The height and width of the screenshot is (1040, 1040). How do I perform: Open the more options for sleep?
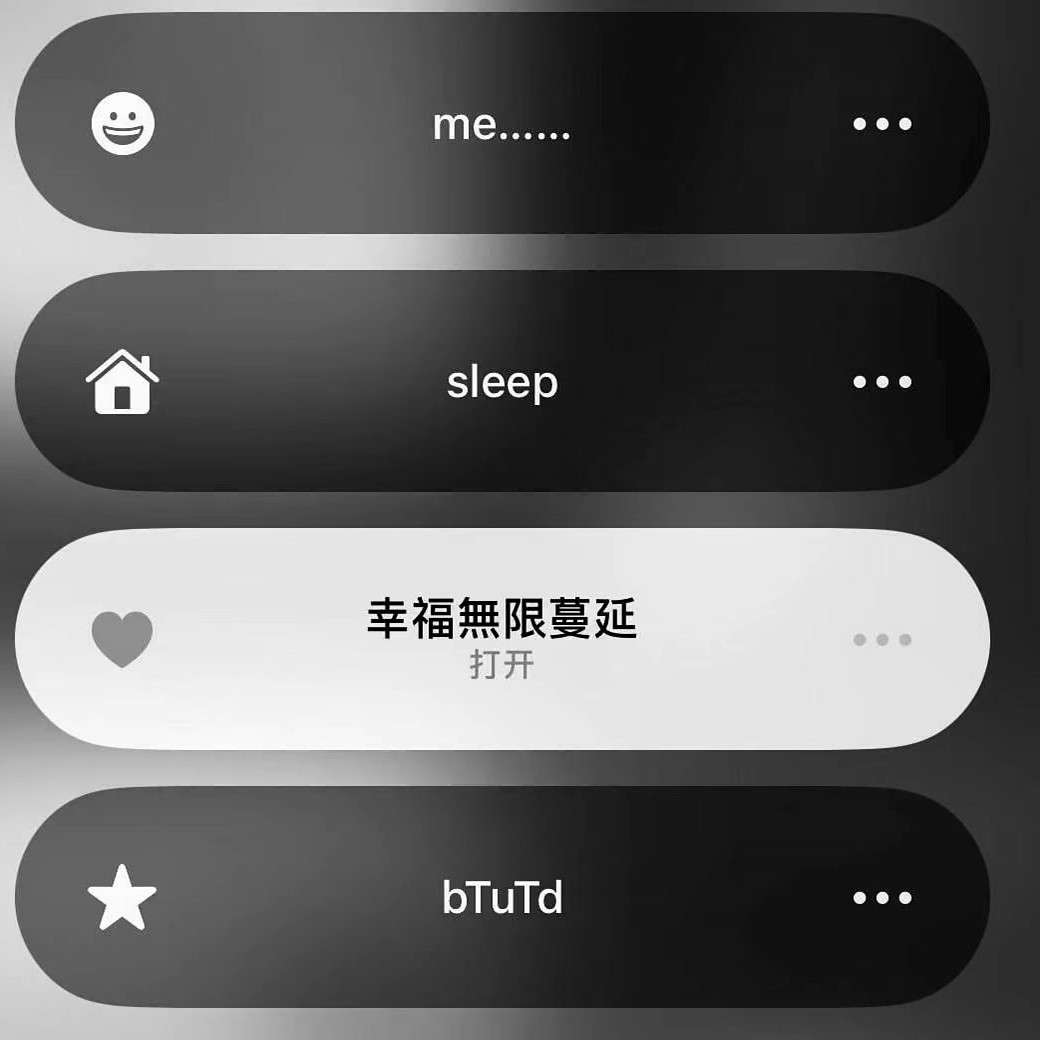tap(882, 382)
